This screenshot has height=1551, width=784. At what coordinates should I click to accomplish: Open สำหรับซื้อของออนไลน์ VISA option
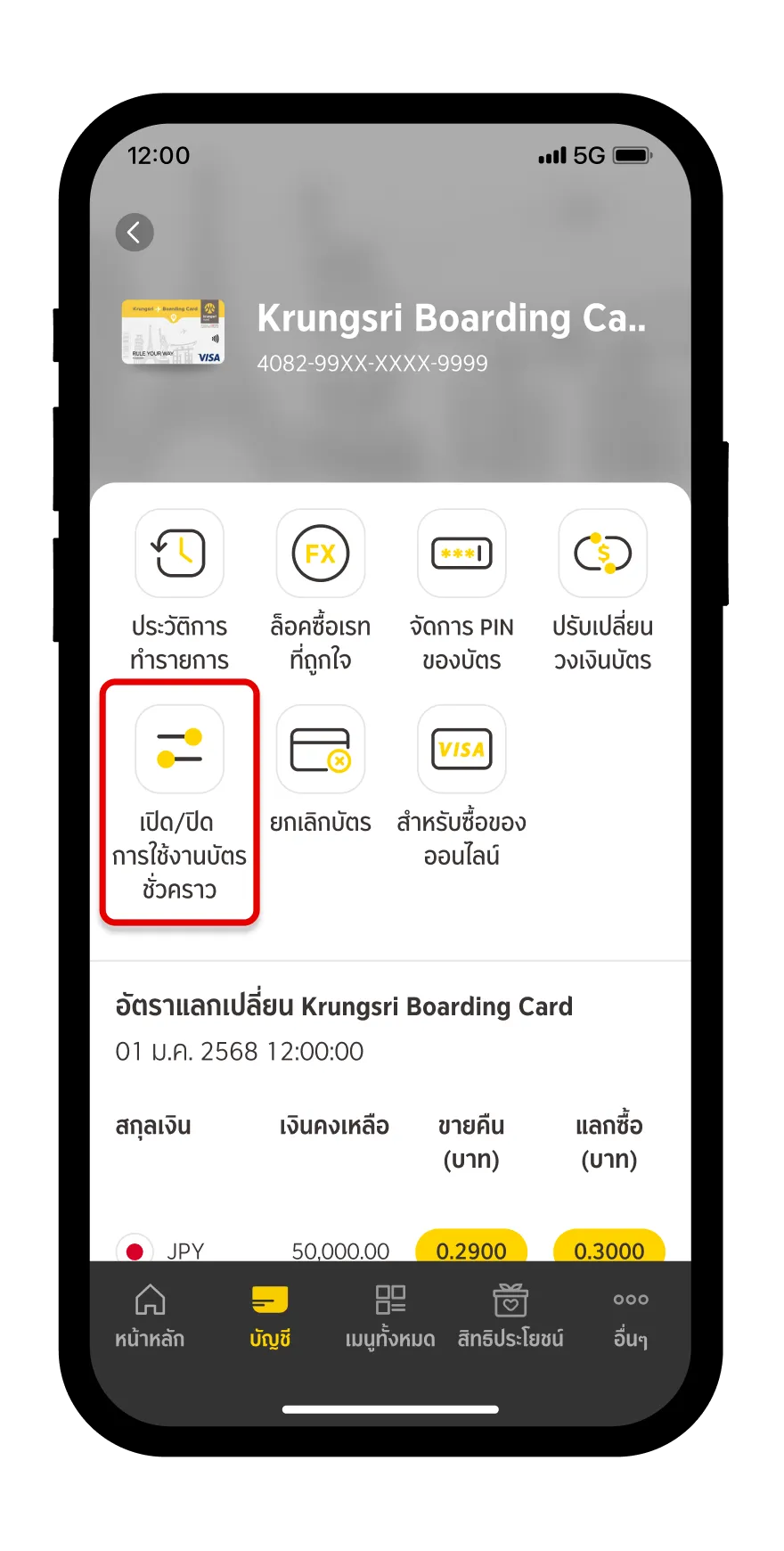tap(461, 787)
